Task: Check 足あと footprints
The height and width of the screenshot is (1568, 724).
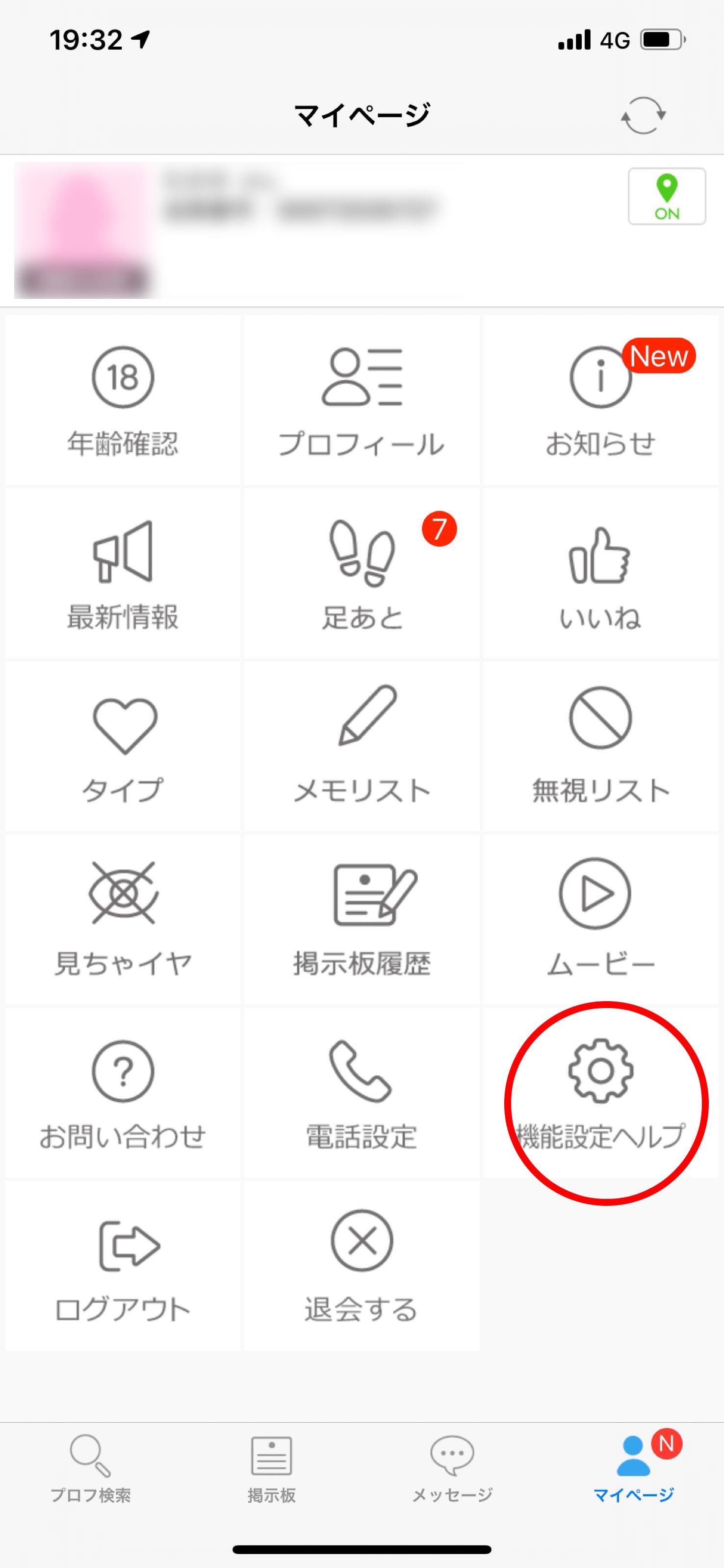Action: [362, 573]
